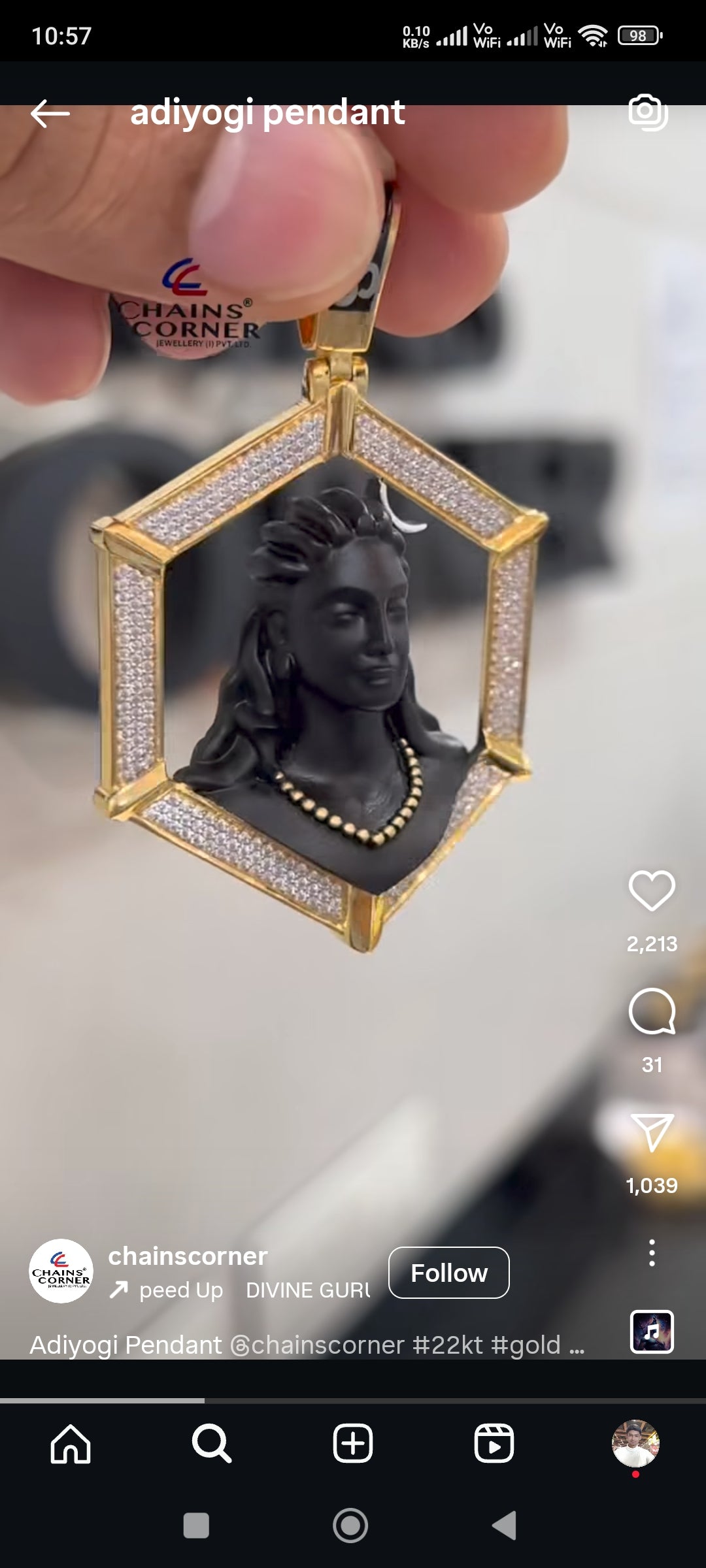Open the comments on this reel
Screen dimensions: 706x1568
(x=651, y=1011)
